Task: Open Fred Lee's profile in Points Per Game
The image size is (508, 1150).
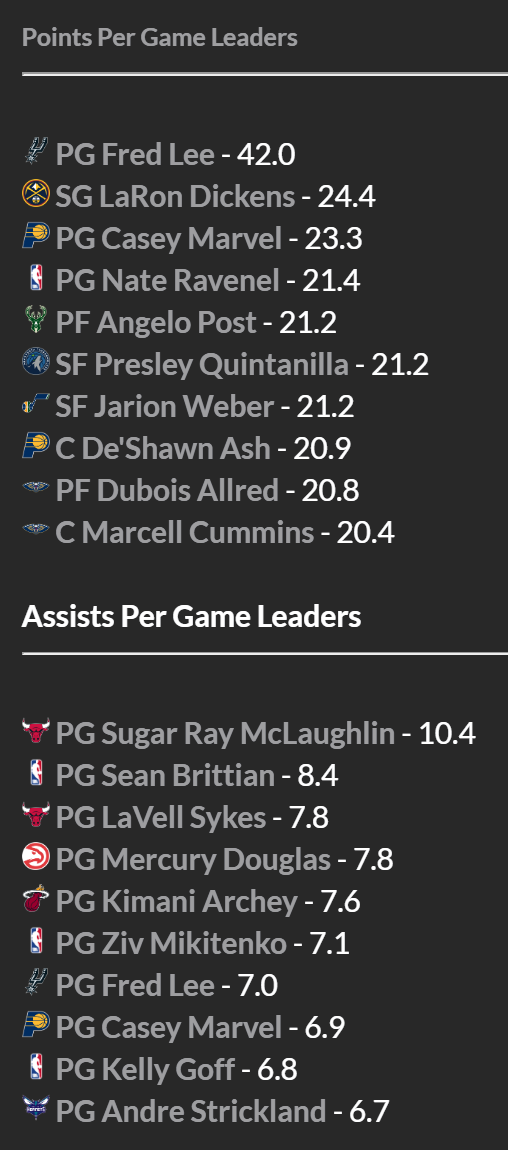Action: [135, 155]
